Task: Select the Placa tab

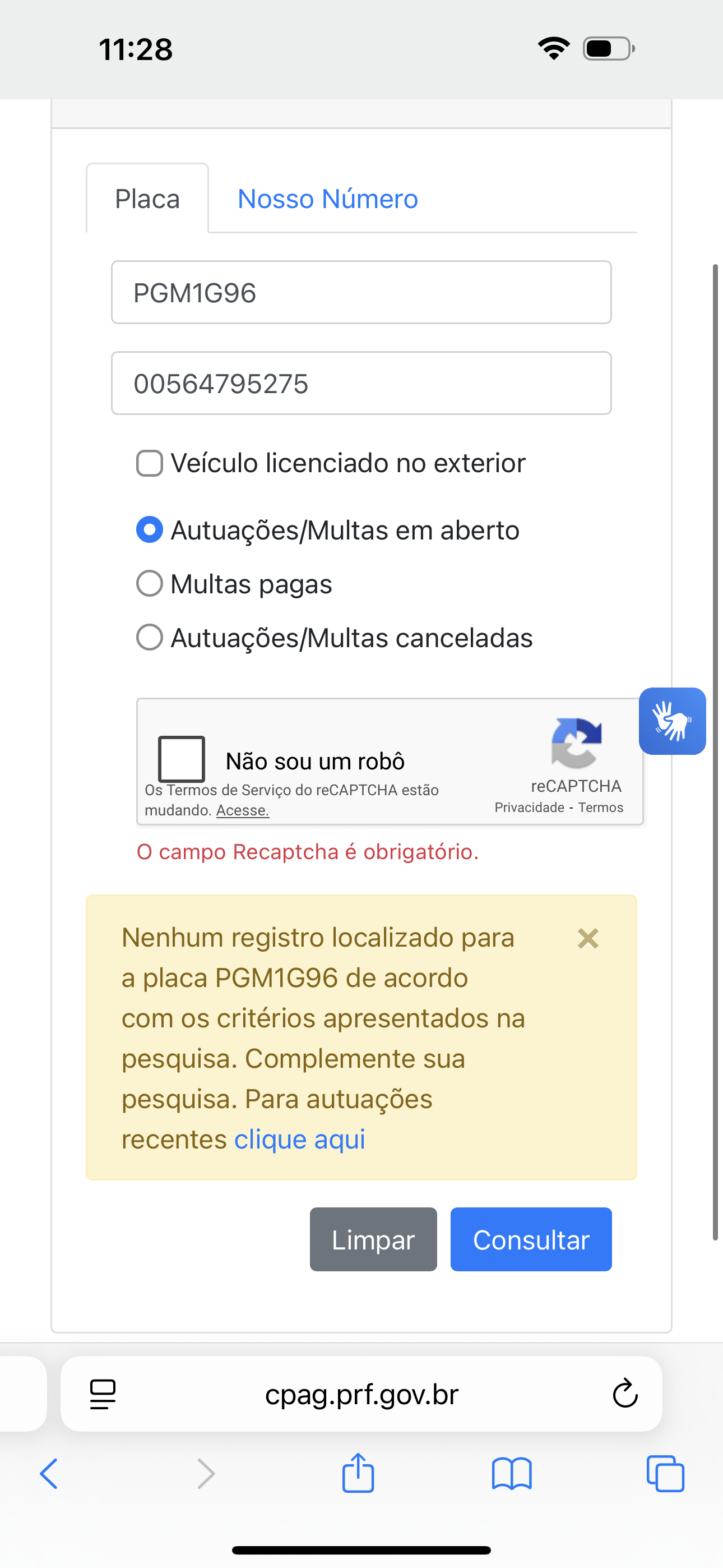Action: [147, 199]
